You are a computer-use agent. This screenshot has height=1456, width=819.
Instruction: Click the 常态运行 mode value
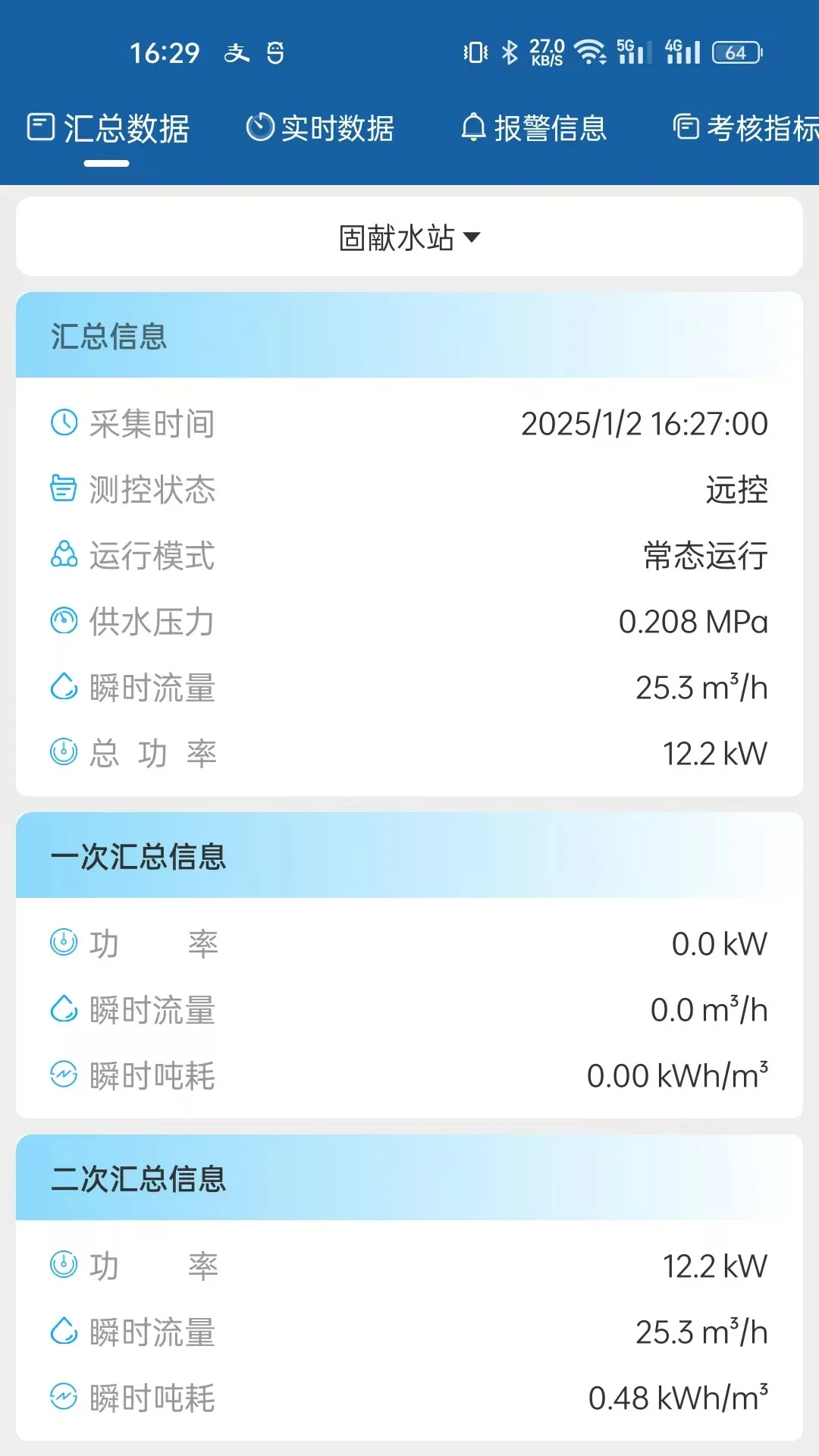(x=704, y=557)
